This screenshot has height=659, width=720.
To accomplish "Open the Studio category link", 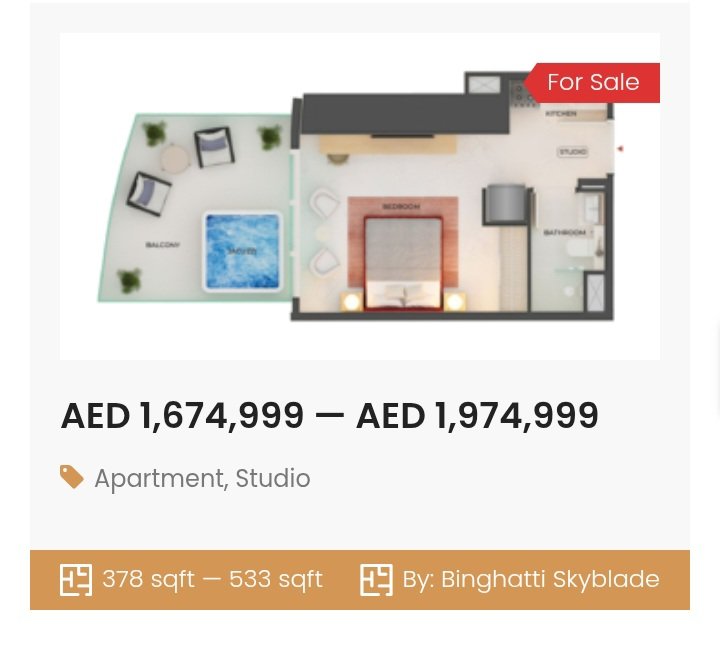I will pos(273,479).
